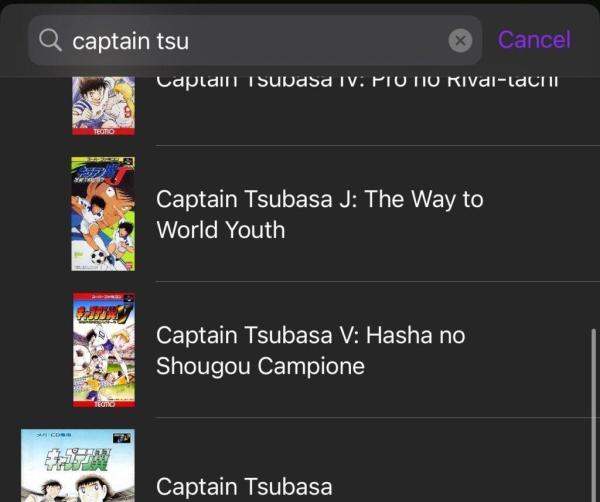600x502 pixels.
Task: Select Captain Tsubasa V: Hasha no Shougou Campione
Action: [310, 350]
